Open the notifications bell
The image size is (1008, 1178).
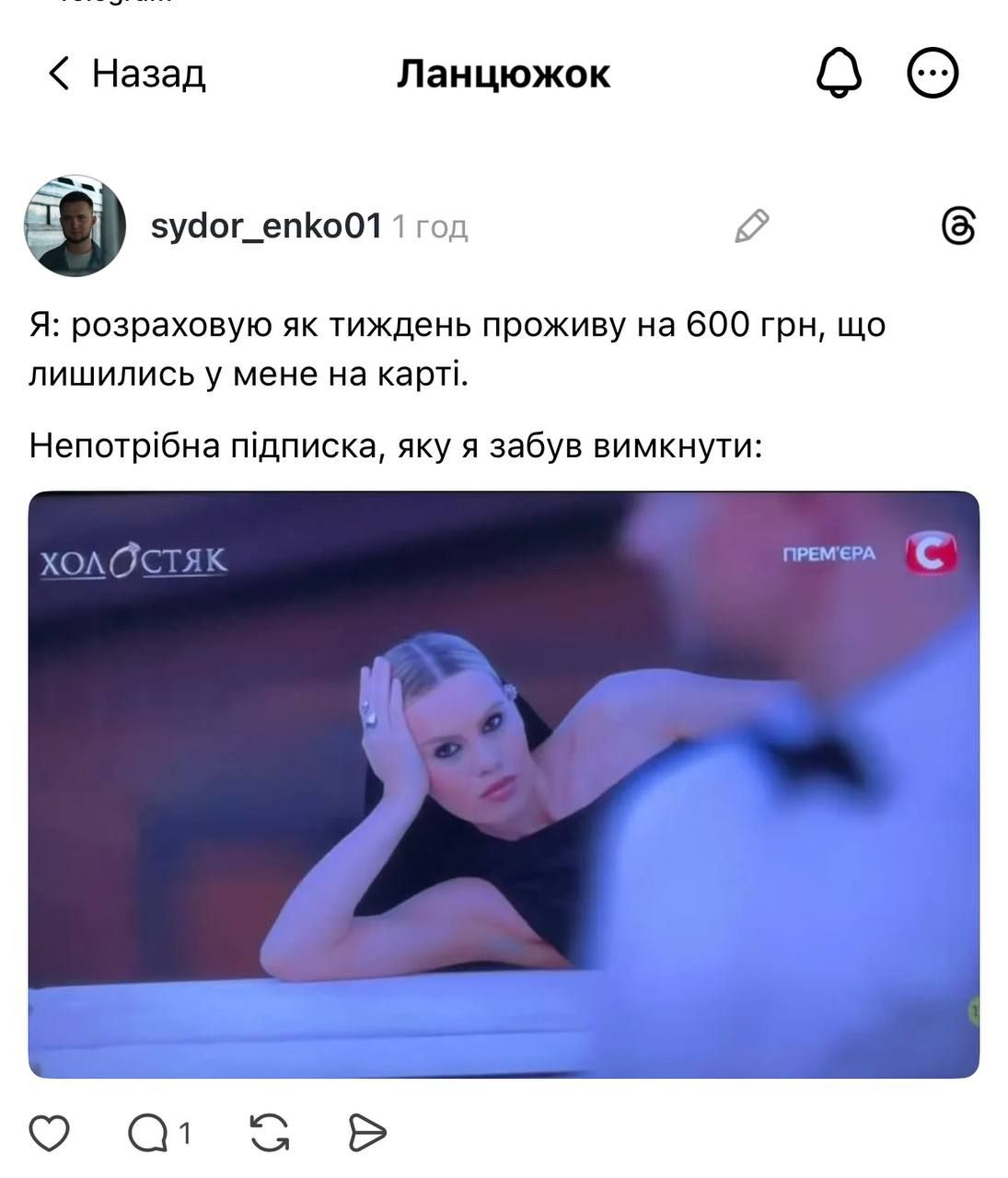(839, 74)
